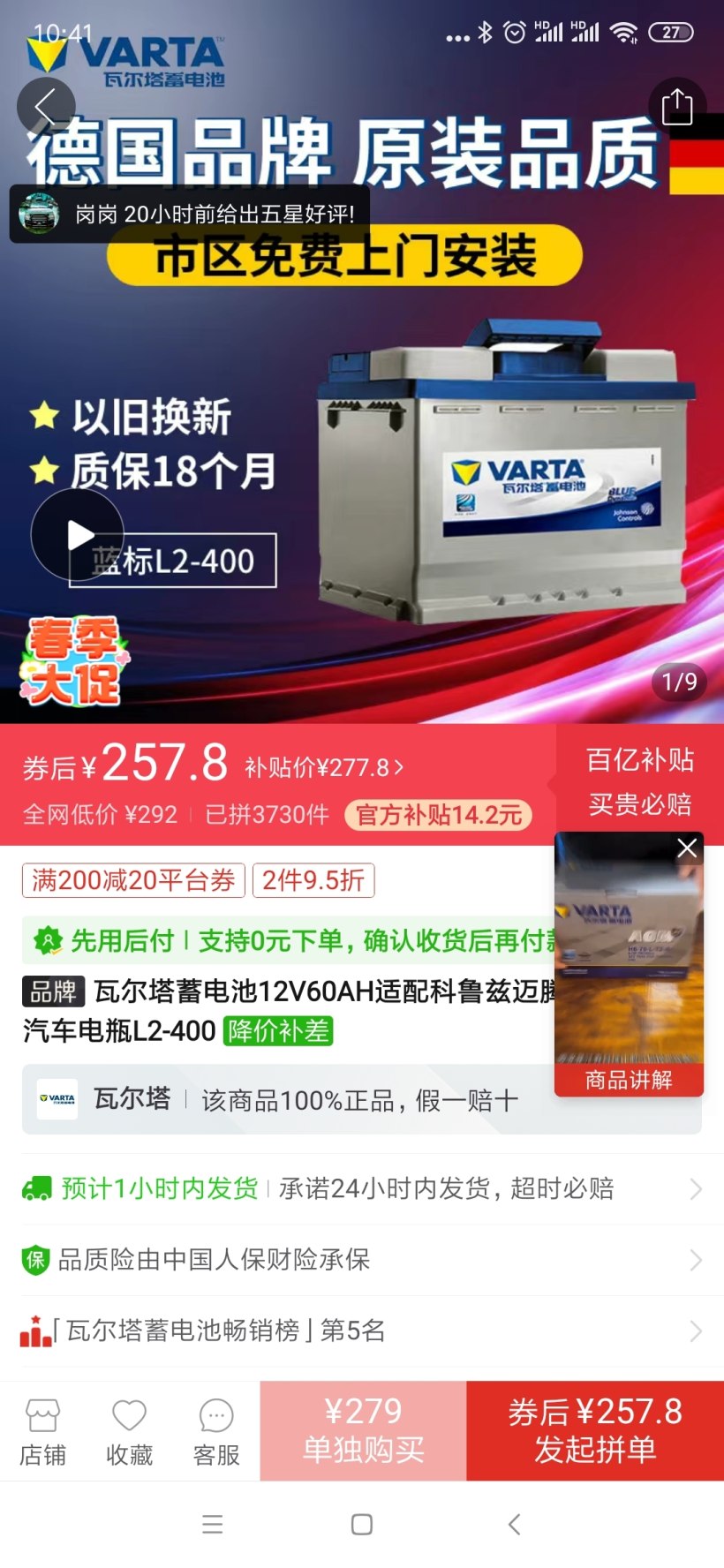This screenshot has height=1568, width=724.
Task: Add to favorites with 收藏
Action: click(x=129, y=1431)
